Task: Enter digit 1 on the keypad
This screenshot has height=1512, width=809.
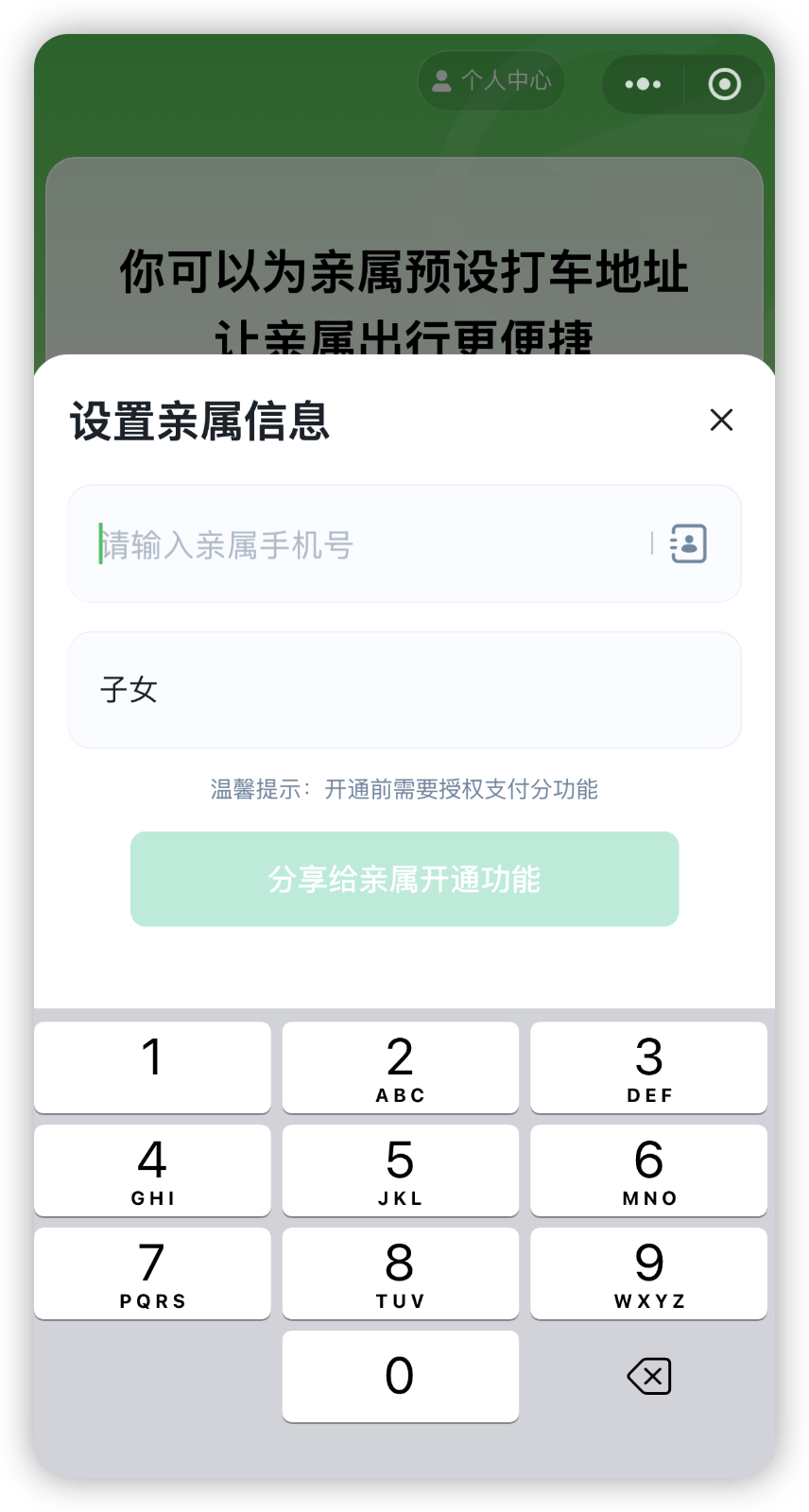Action: pos(152,1067)
